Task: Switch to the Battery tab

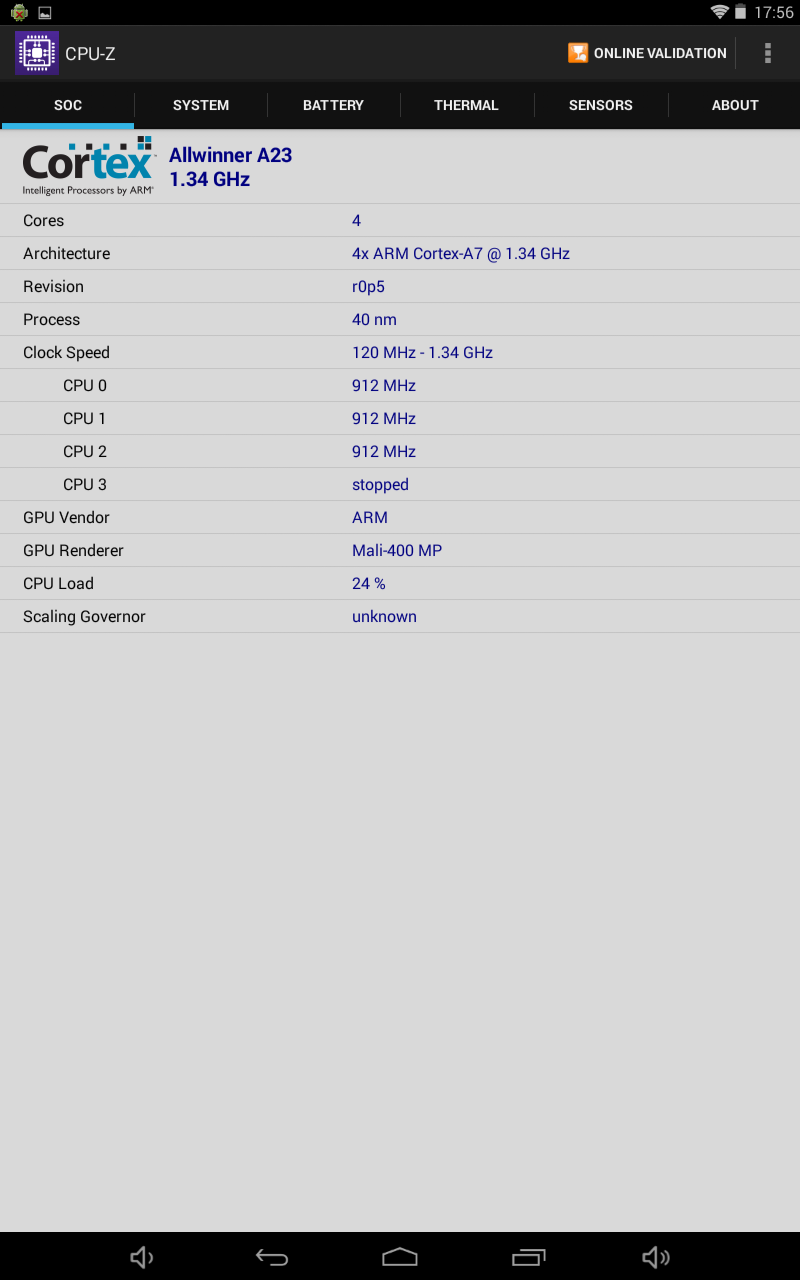Action: [333, 105]
